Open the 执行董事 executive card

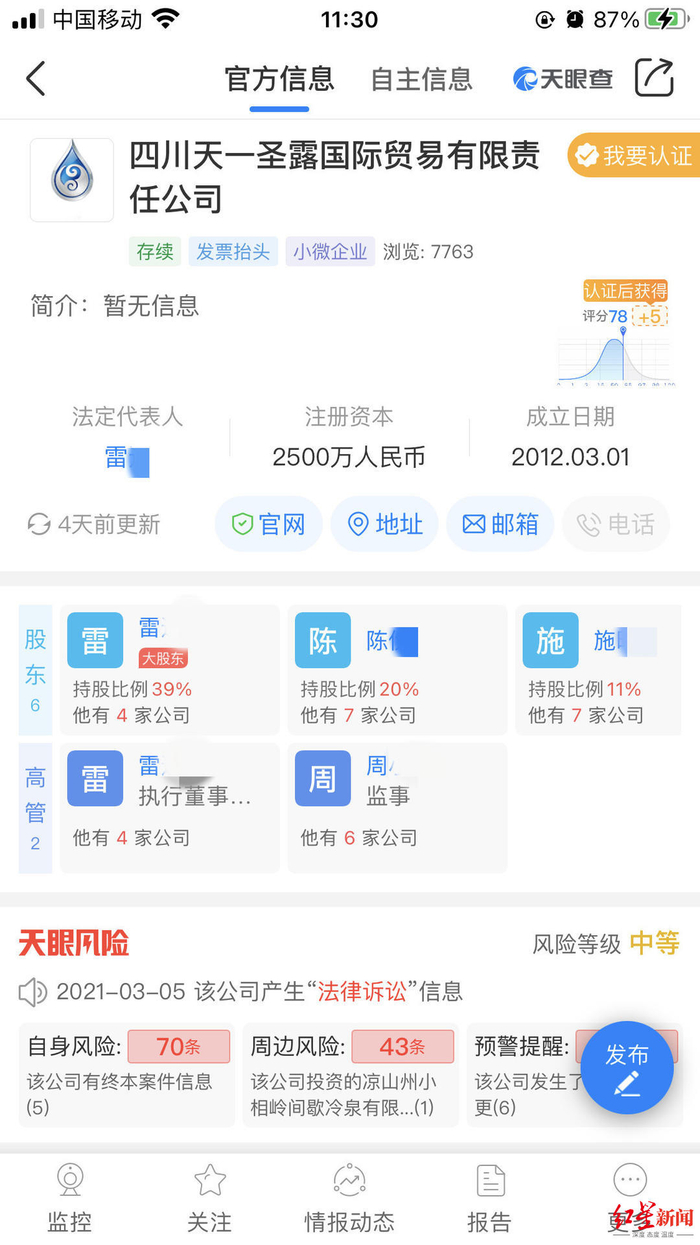coord(170,807)
